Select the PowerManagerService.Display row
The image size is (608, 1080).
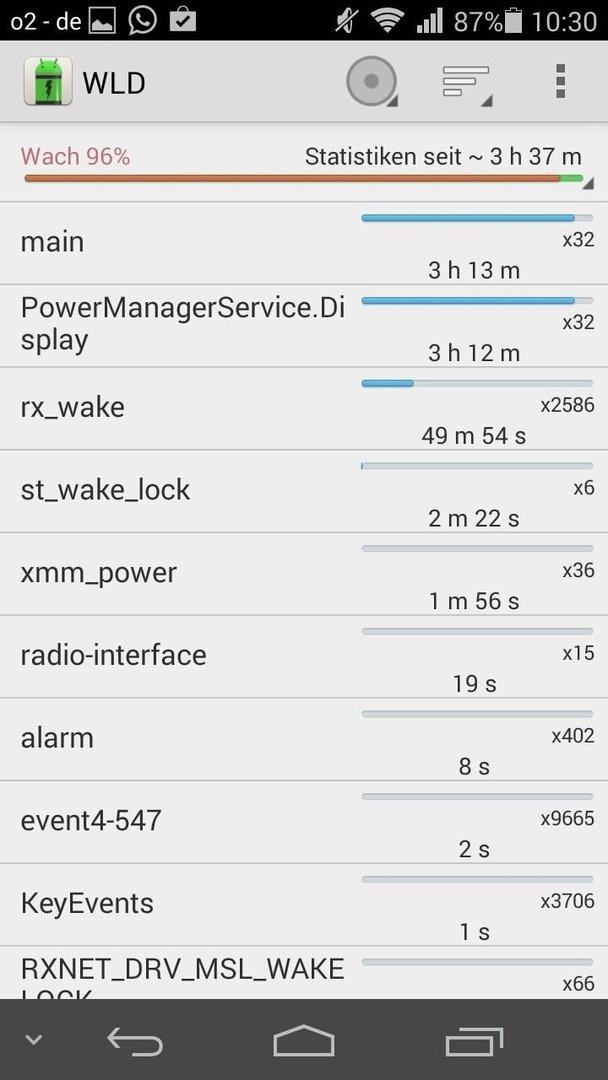[x=304, y=326]
